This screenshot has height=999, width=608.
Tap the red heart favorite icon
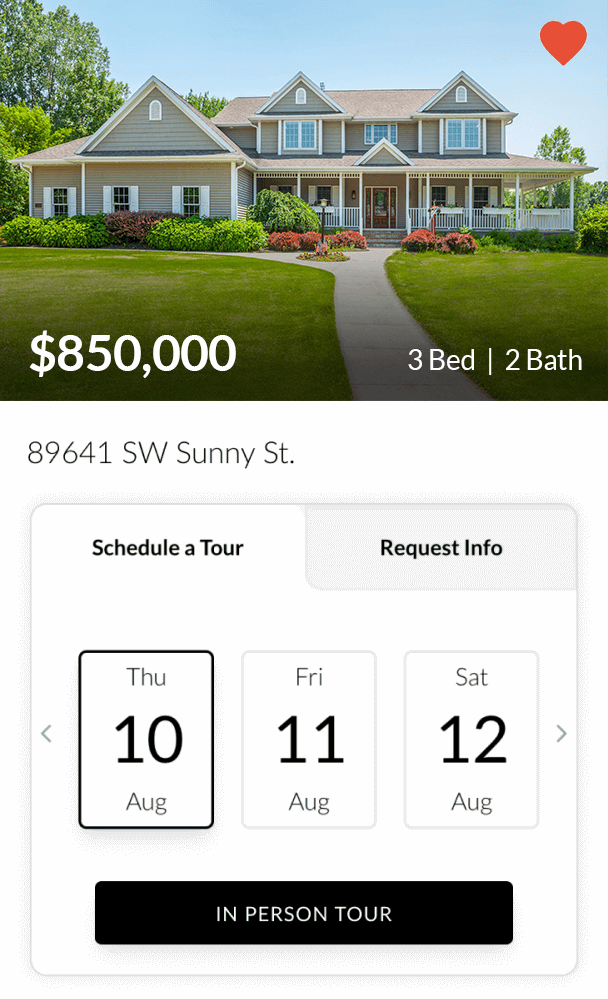tap(563, 43)
